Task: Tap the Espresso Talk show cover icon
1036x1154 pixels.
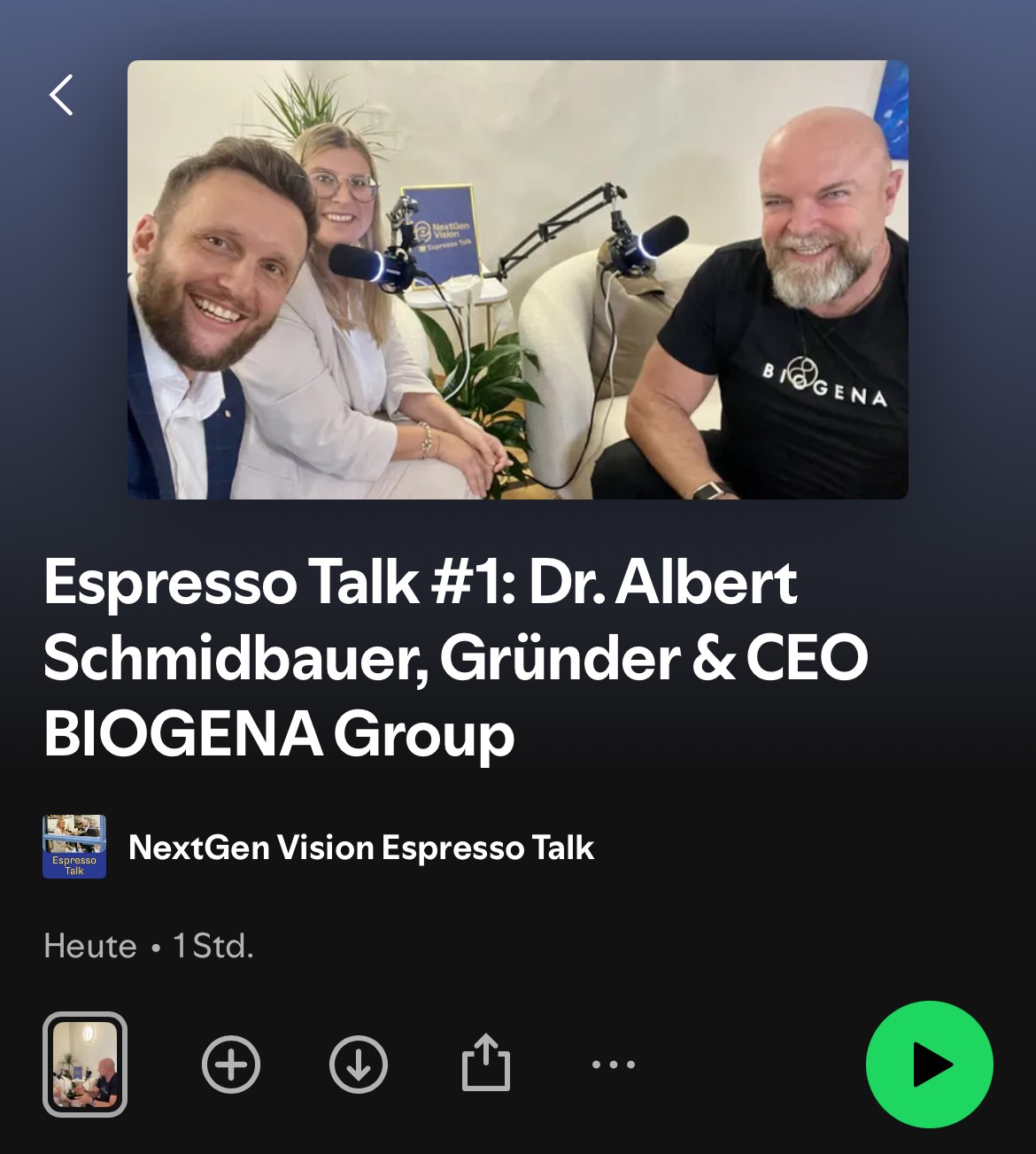Action: tap(74, 848)
